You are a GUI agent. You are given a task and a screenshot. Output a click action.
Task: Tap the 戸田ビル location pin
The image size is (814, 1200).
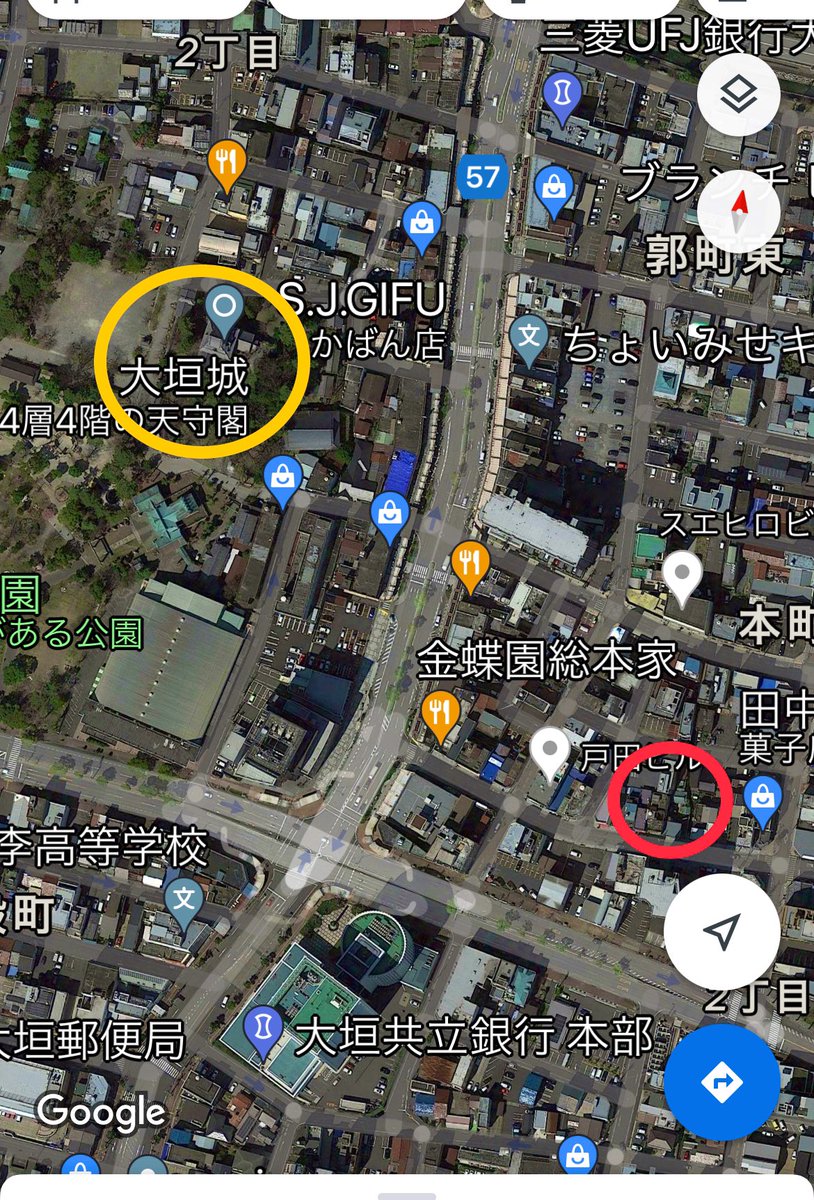(548, 752)
